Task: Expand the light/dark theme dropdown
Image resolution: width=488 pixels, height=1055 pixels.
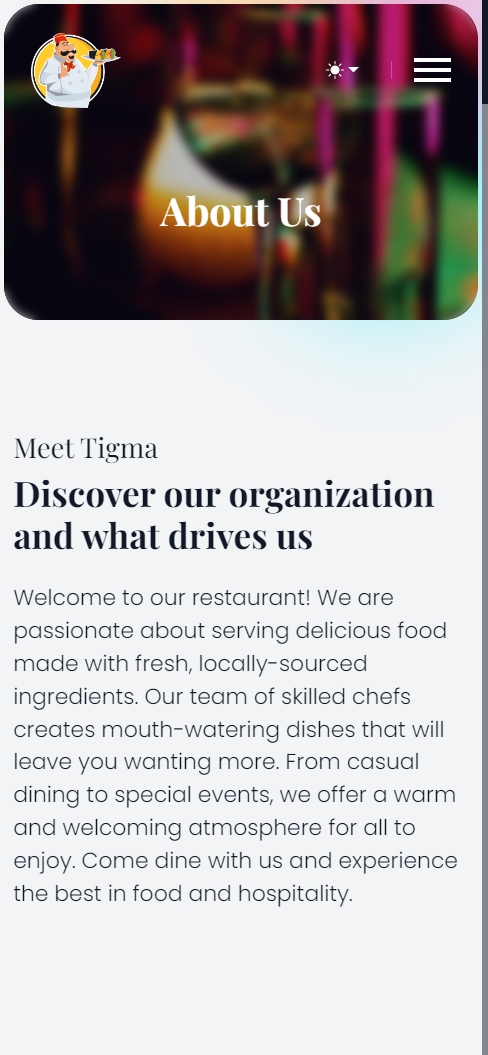Action: [342, 70]
